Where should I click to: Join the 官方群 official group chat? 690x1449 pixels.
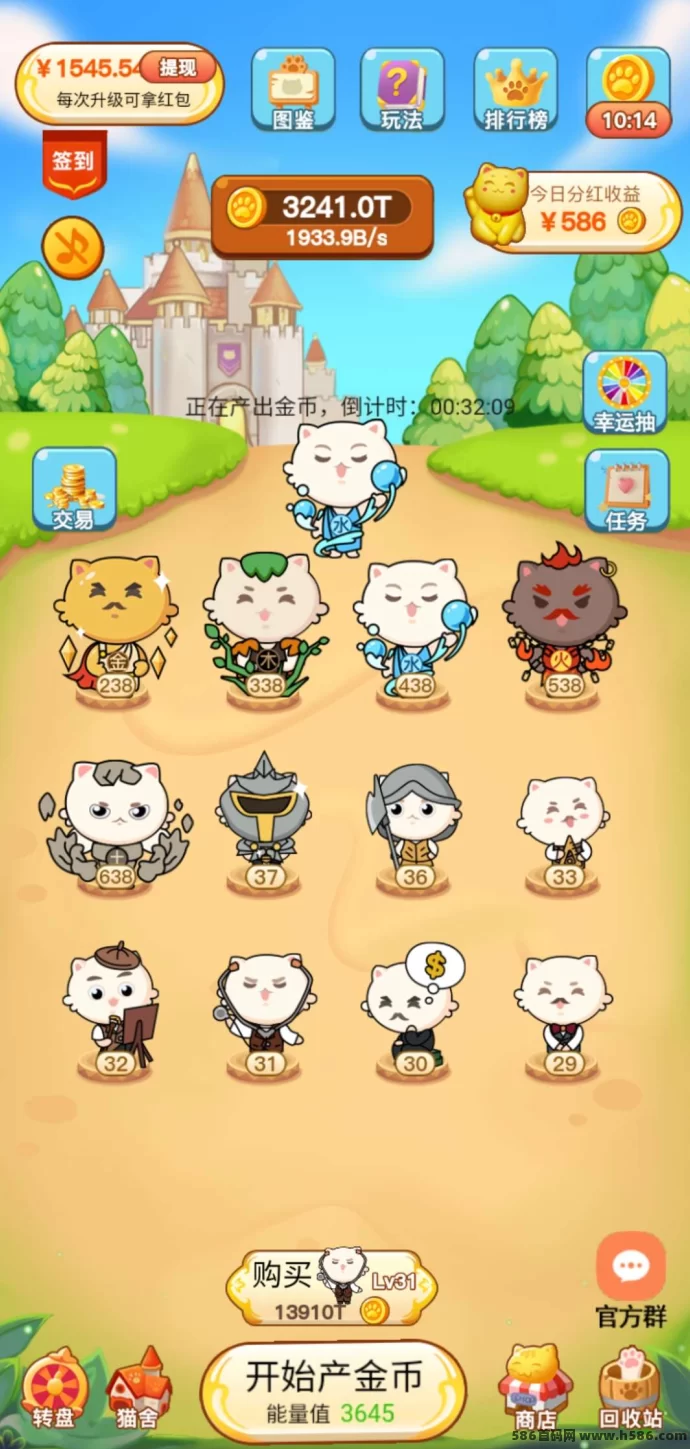(x=630, y=1281)
